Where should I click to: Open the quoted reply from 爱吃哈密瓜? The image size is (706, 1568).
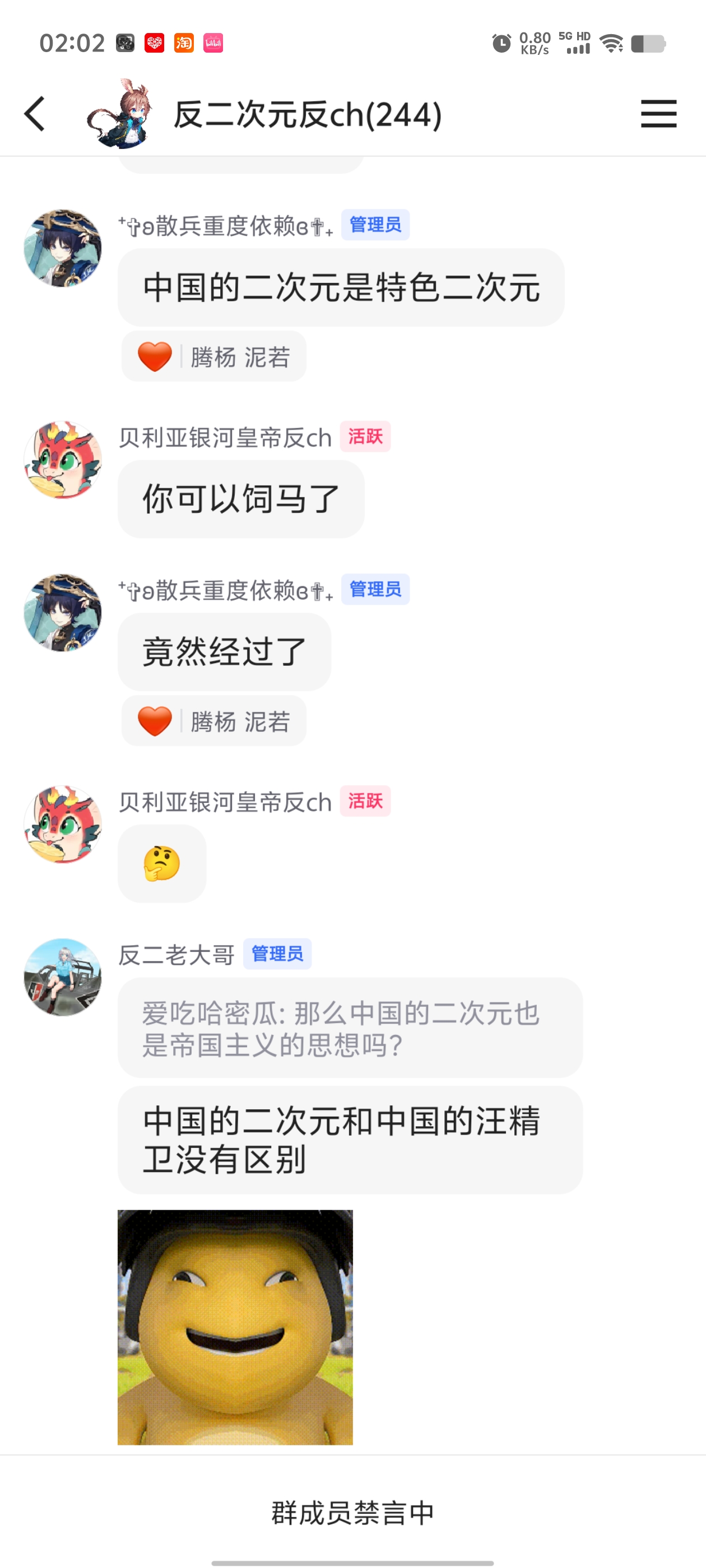[x=350, y=1028]
